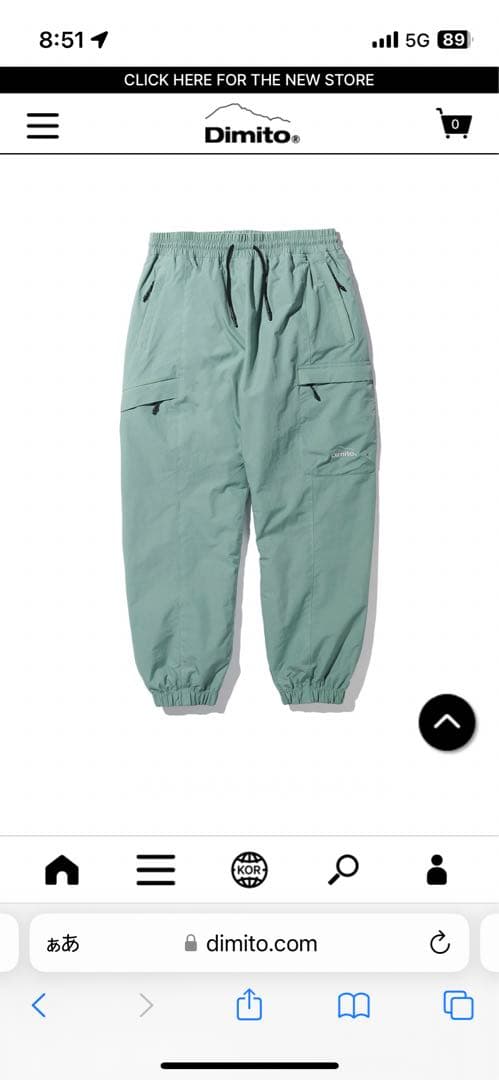Open the account profile icon

pyautogui.click(x=437, y=870)
